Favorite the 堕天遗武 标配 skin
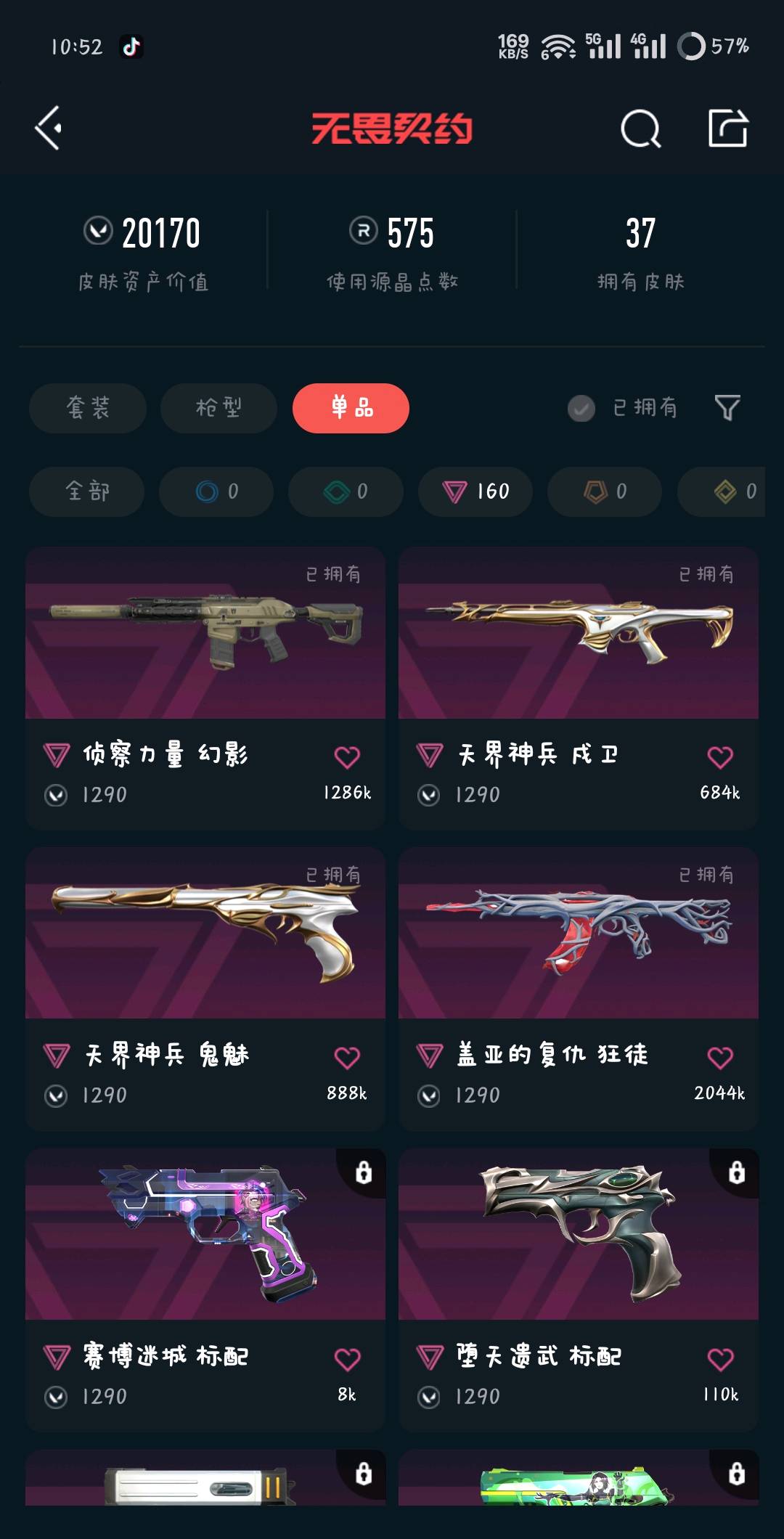784x1539 pixels. pyautogui.click(x=719, y=1359)
